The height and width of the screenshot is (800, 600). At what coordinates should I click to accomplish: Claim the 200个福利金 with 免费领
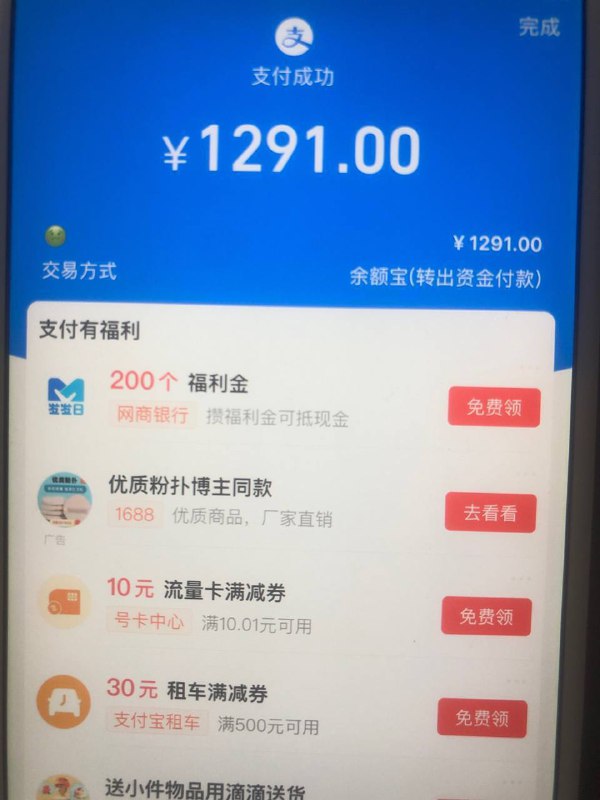pyautogui.click(x=493, y=407)
